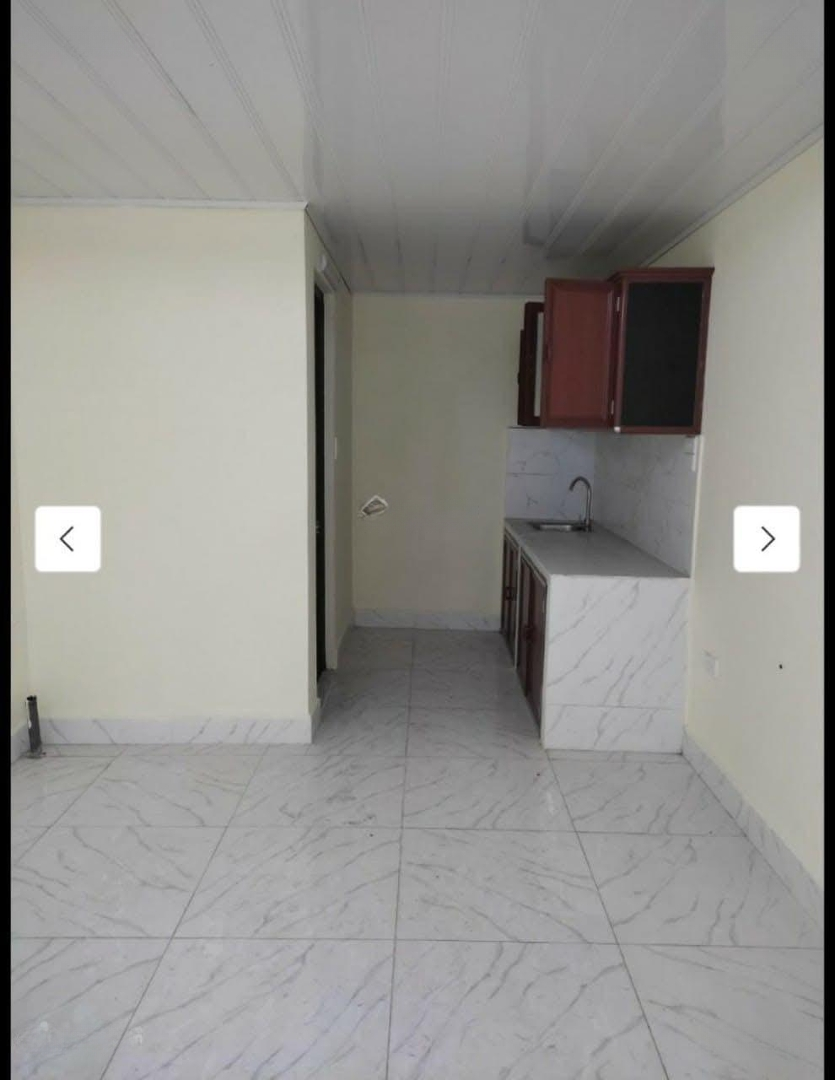Go to the previous photo
The height and width of the screenshot is (1080, 835).
click(68, 539)
